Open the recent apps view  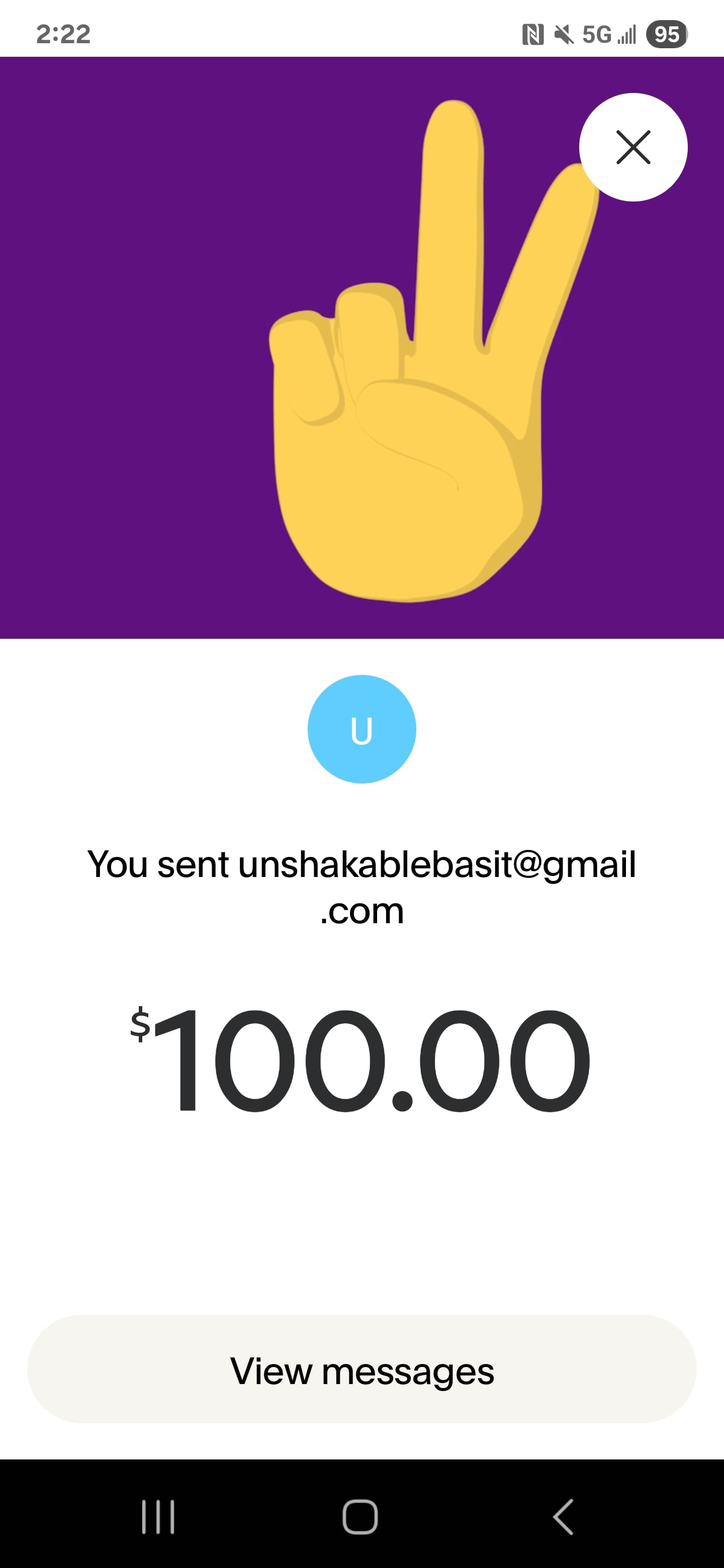[x=158, y=1516]
